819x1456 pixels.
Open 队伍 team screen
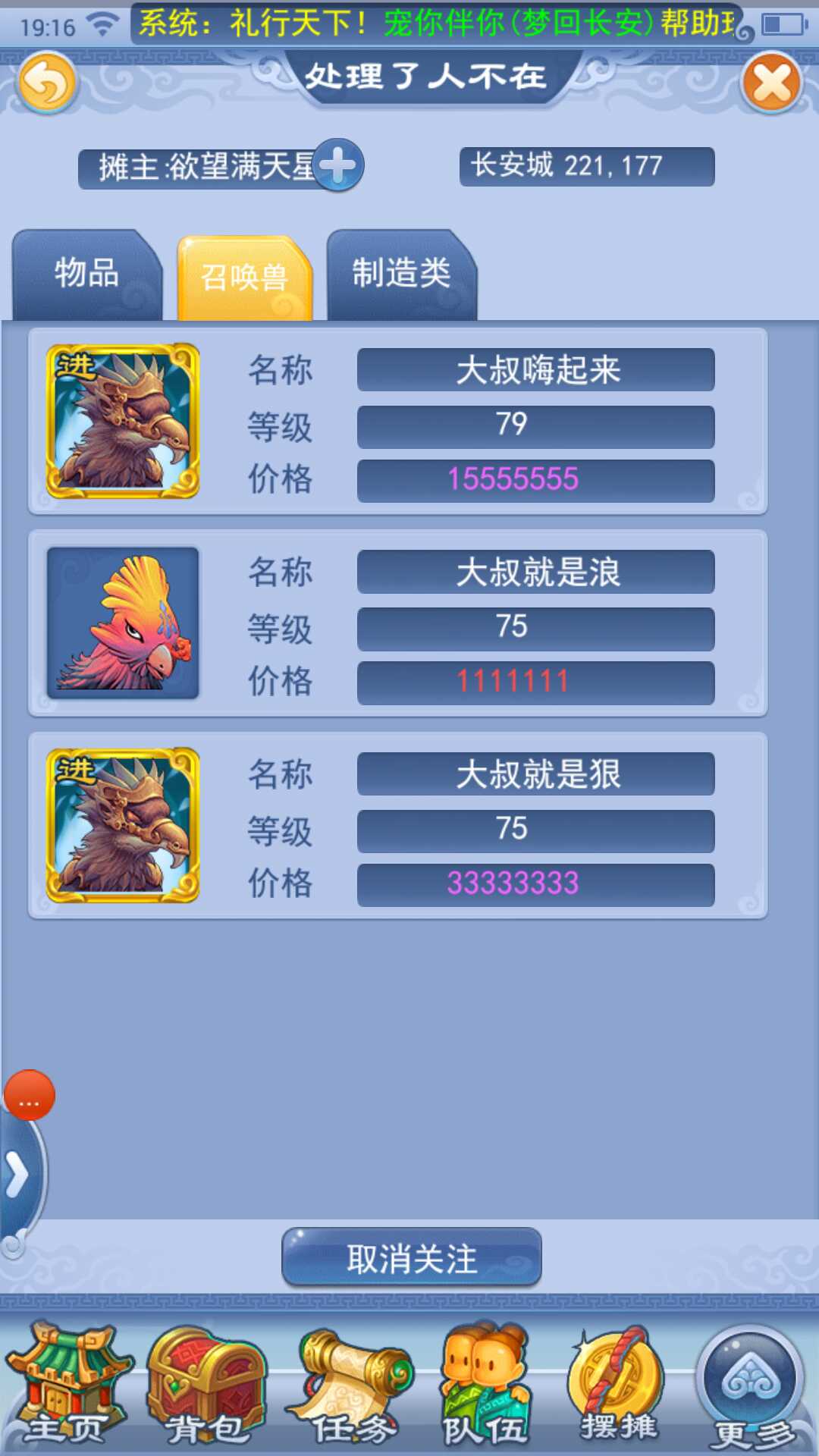(x=485, y=1385)
